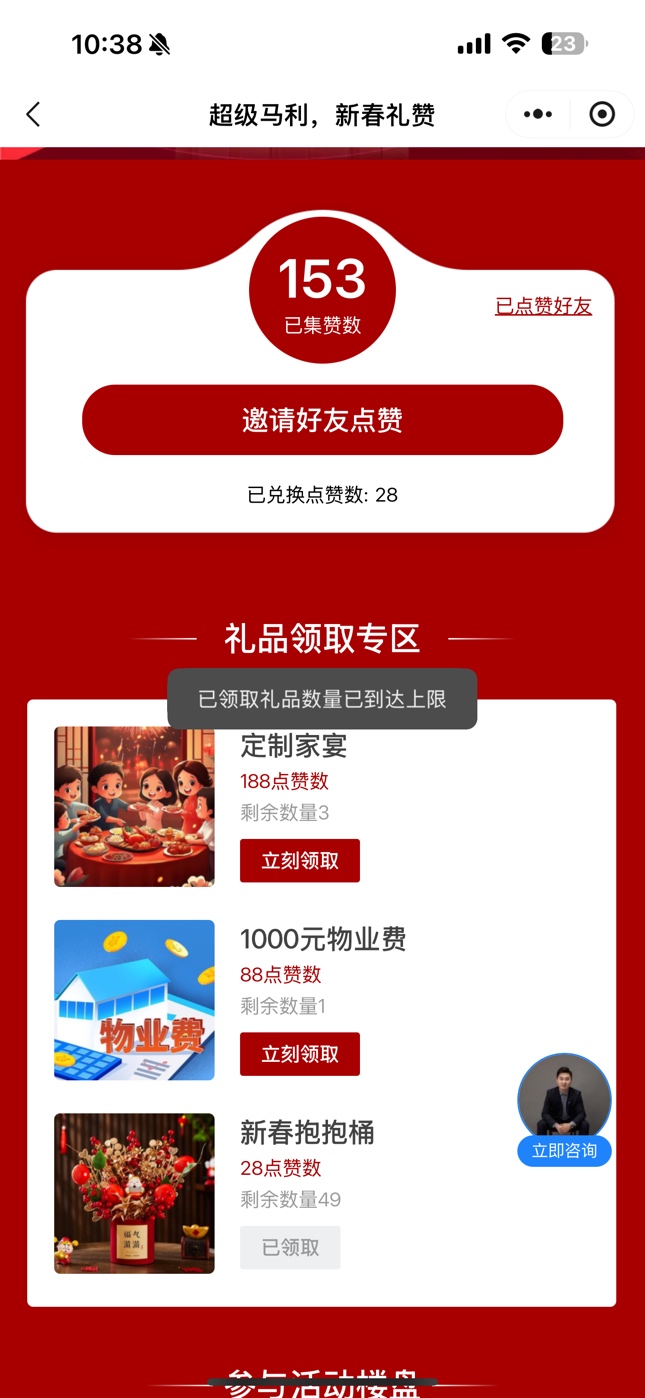Tap 邀请好友点赞 button
The height and width of the screenshot is (1398, 645).
[322, 420]
